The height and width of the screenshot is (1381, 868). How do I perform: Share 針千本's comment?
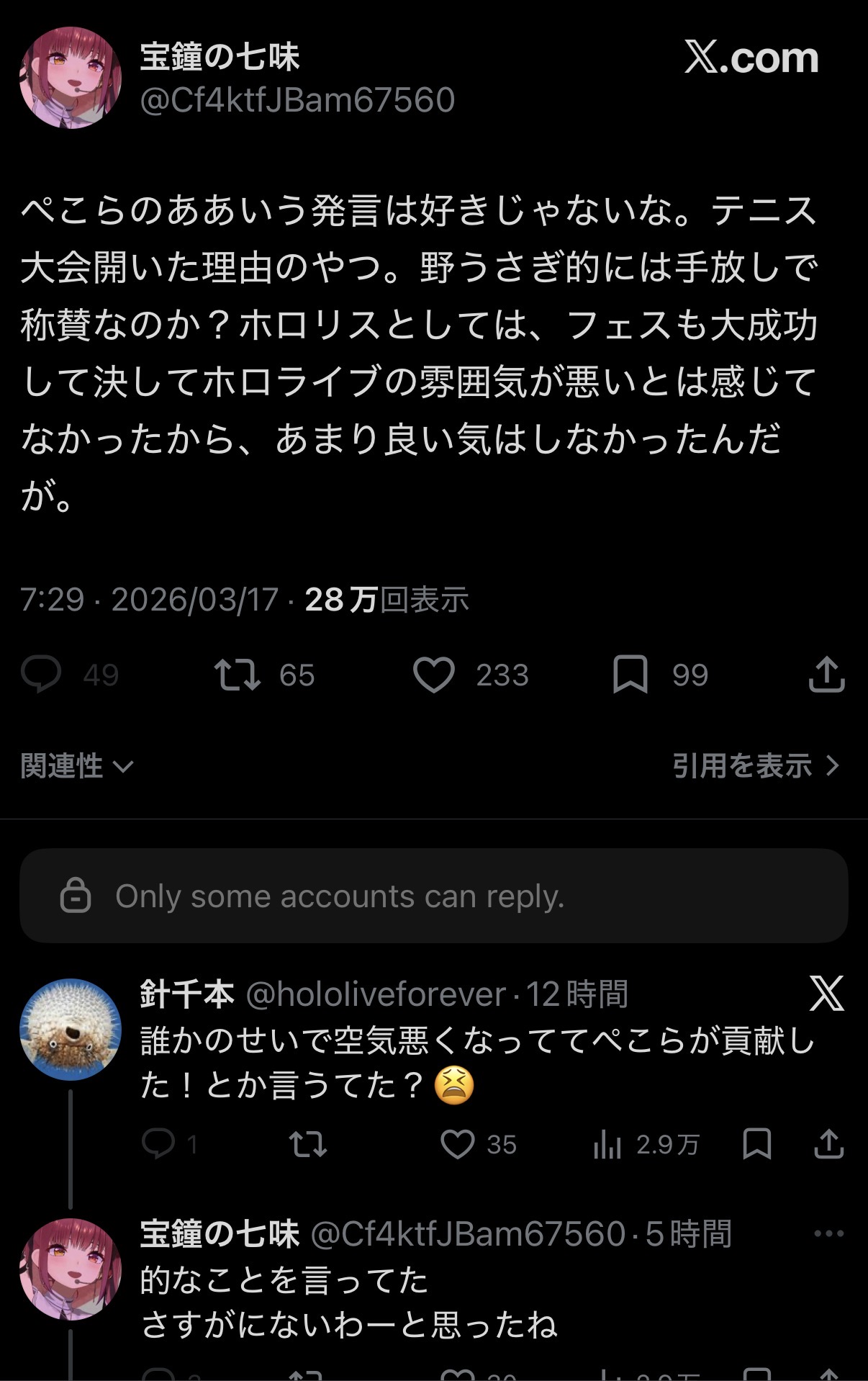(x=828, y=1143)
